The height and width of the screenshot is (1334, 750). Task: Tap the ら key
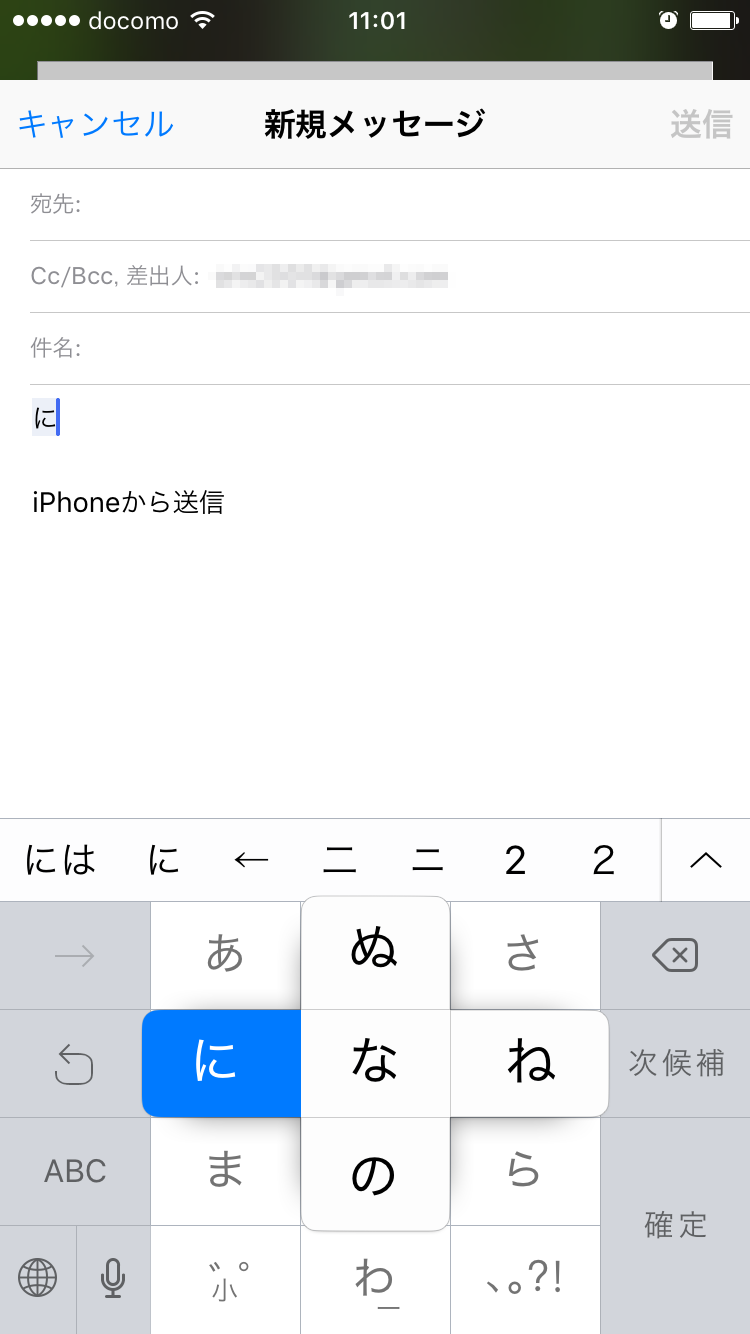524,1171
